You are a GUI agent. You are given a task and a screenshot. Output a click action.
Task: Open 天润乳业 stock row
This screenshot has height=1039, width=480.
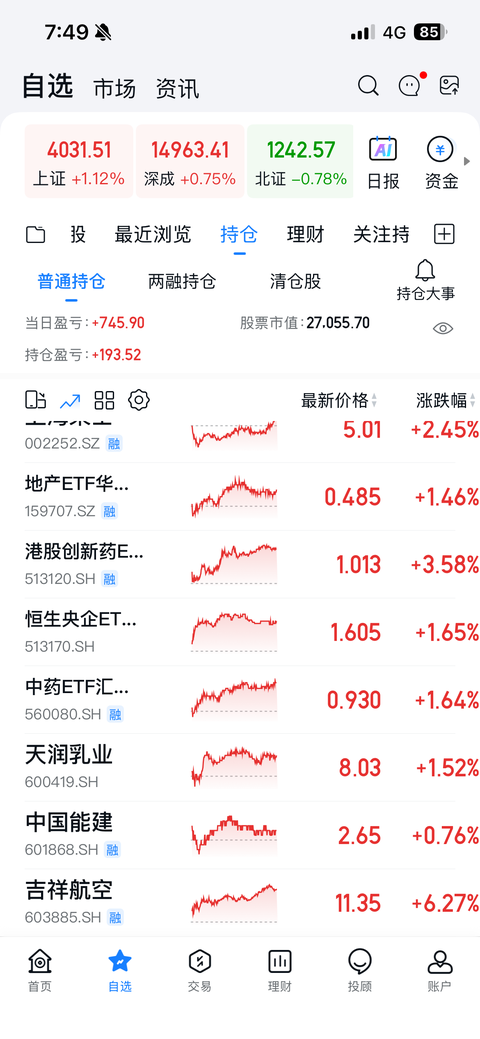(240, 767)
